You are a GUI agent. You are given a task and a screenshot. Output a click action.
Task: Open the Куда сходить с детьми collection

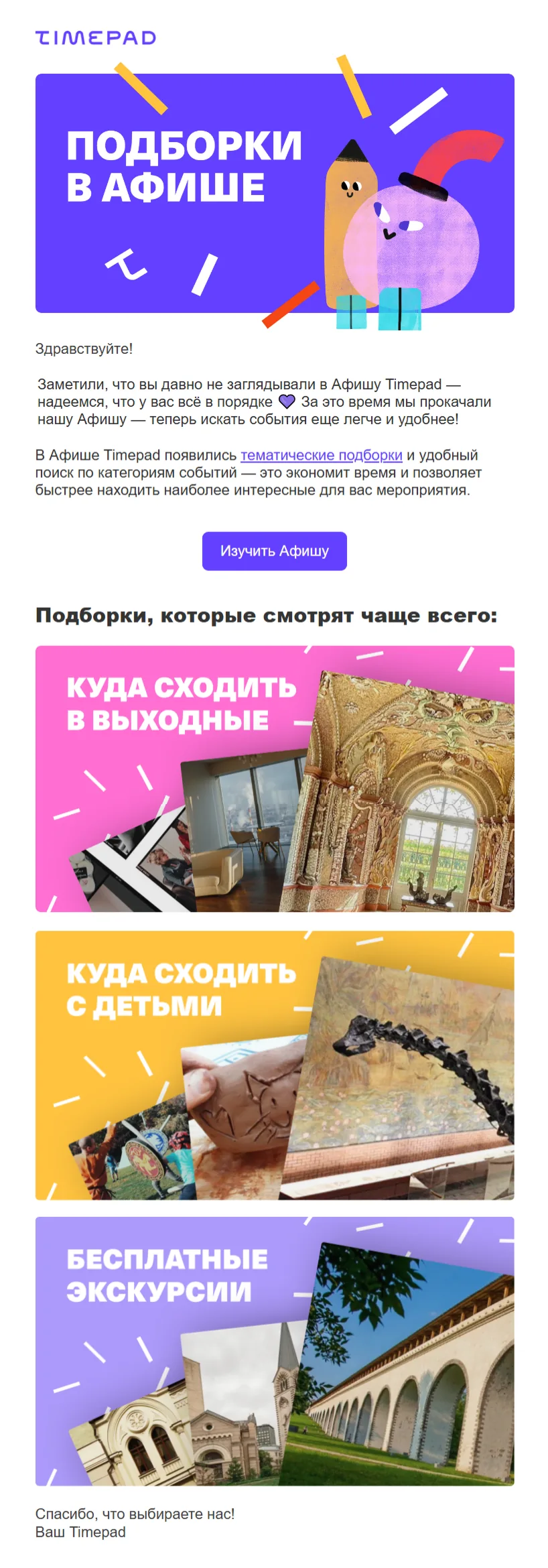[275, 1065]
